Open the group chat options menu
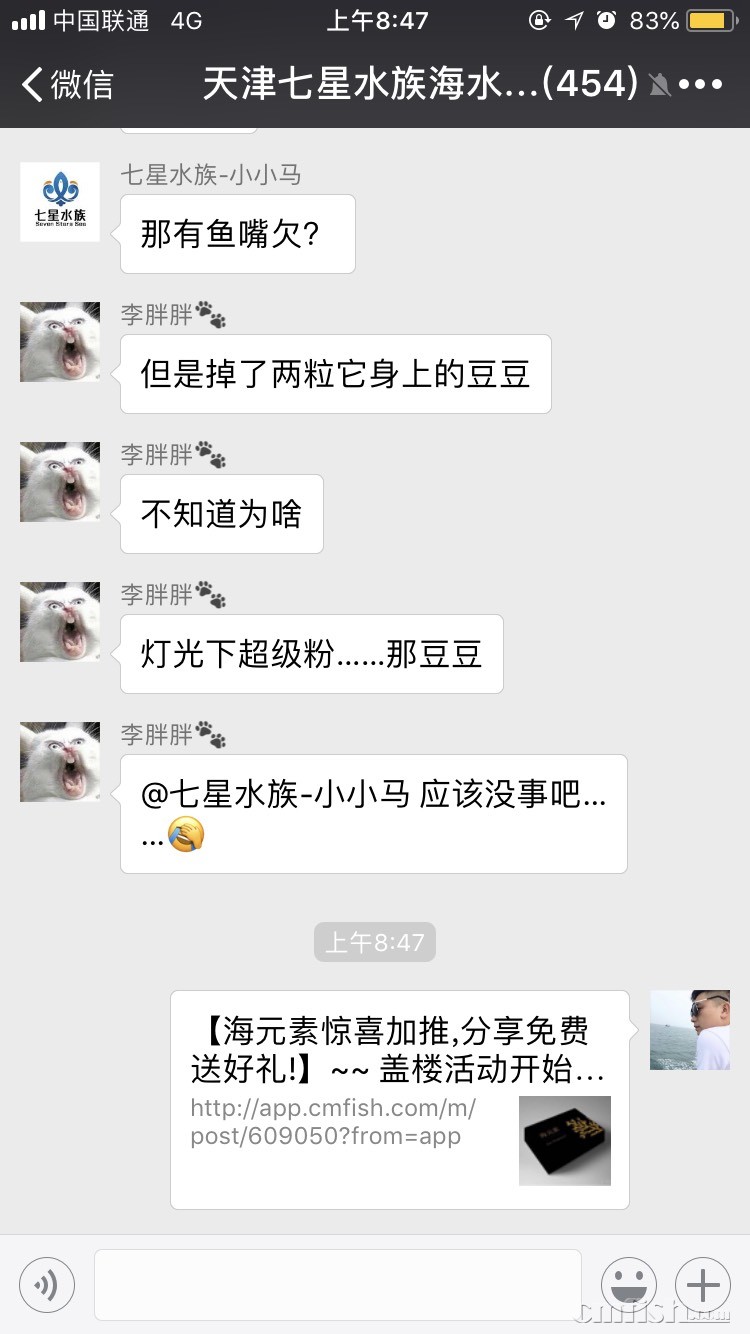The height and width of the screenshot is (1334, 750). click(x=700, y=84)
